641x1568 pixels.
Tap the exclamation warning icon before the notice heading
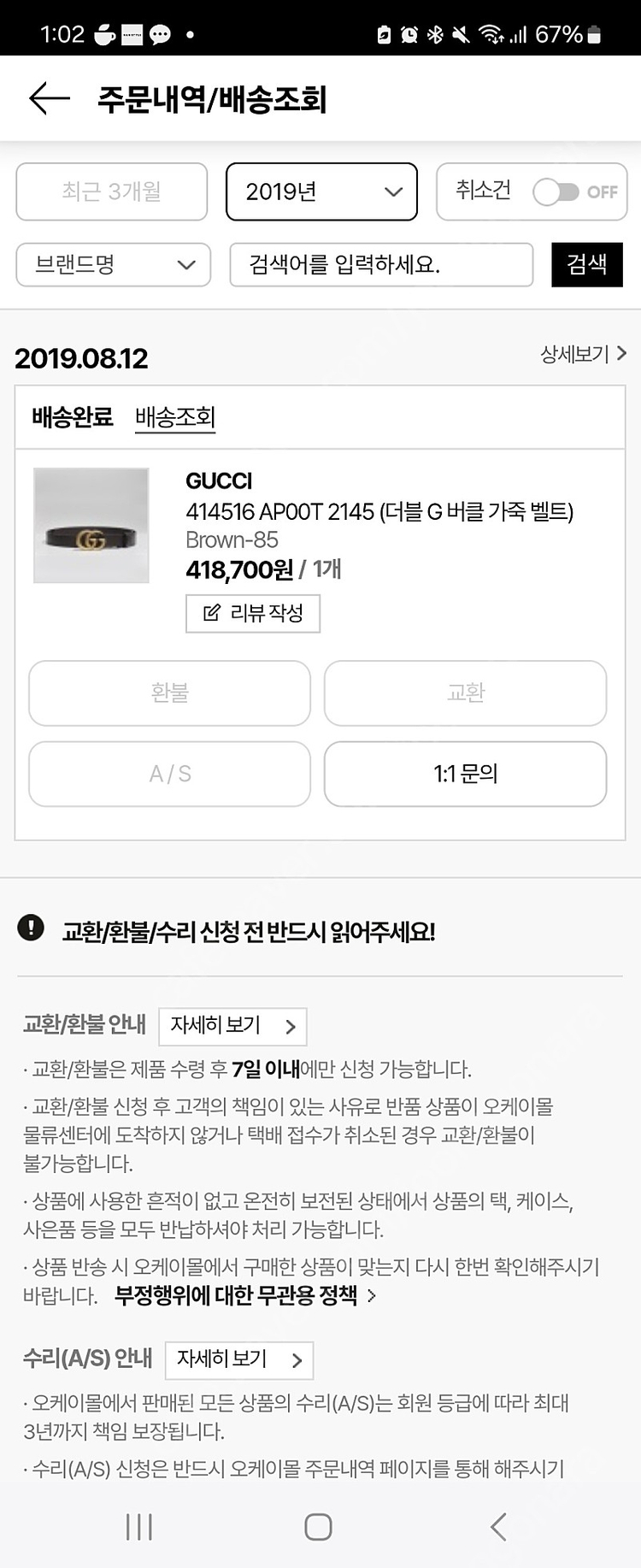tap(31, 928)
